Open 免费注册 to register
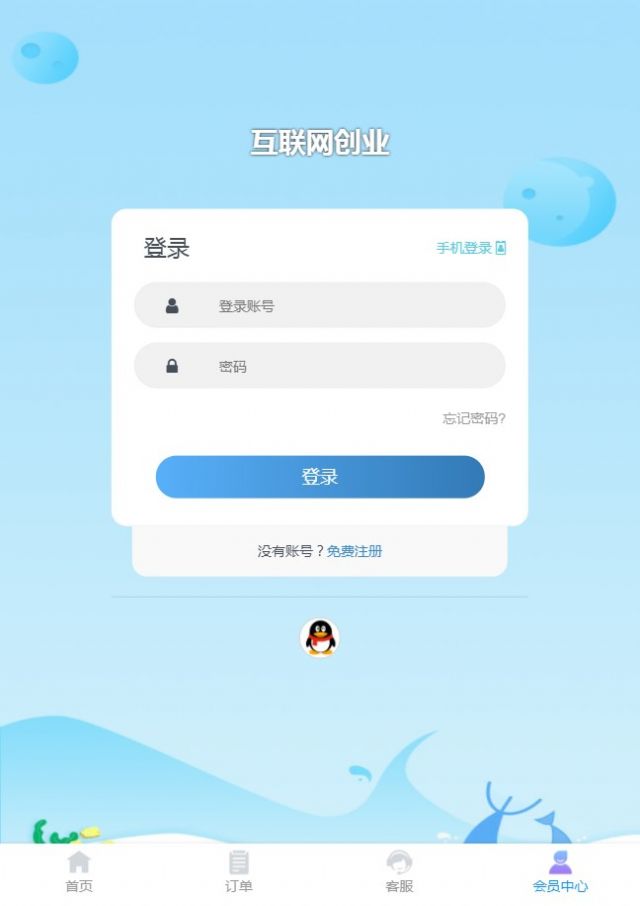This screenshot has width=640, height=906. (x=354, y=551)
